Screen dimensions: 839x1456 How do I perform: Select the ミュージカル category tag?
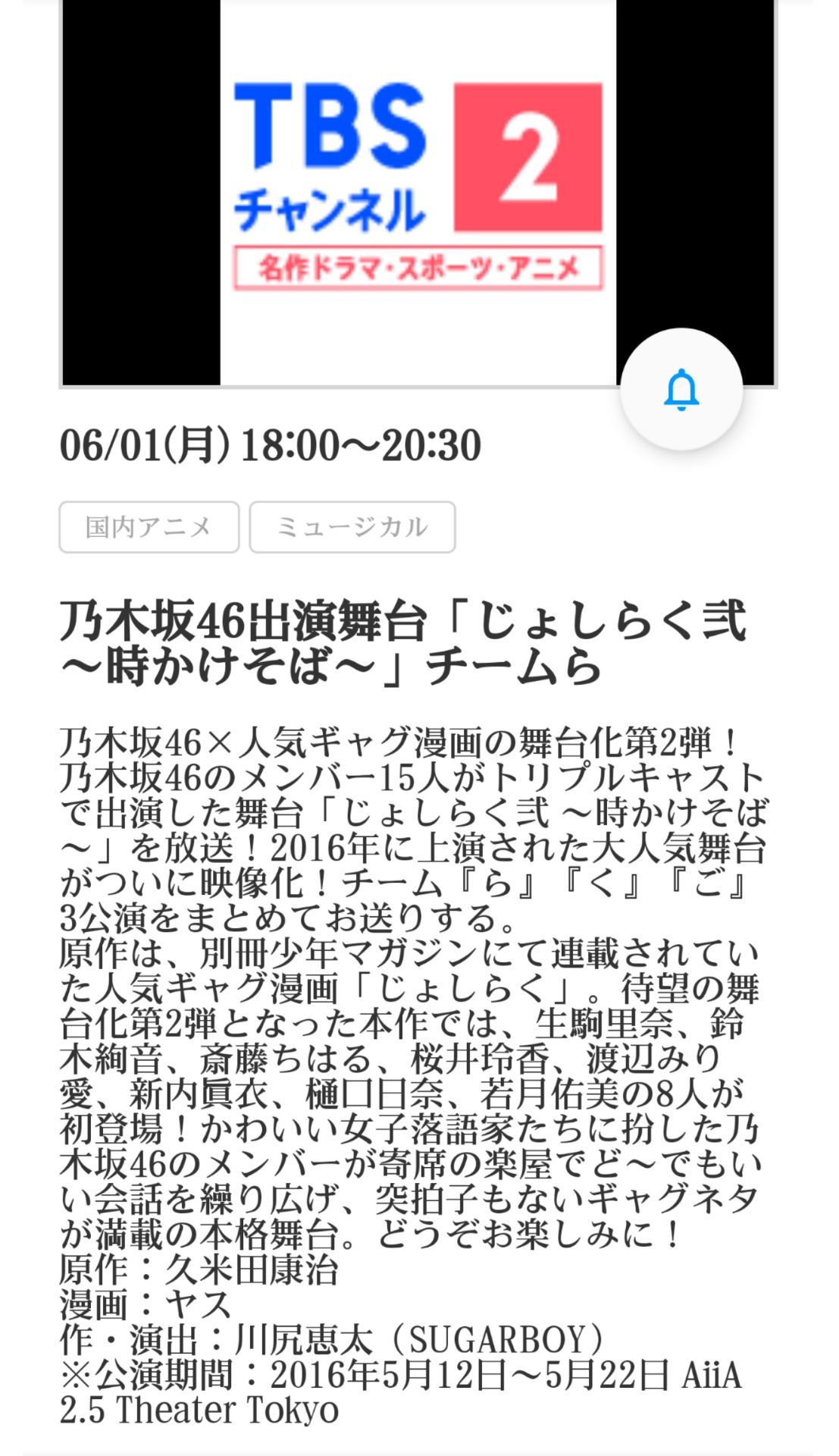point(352,527)
